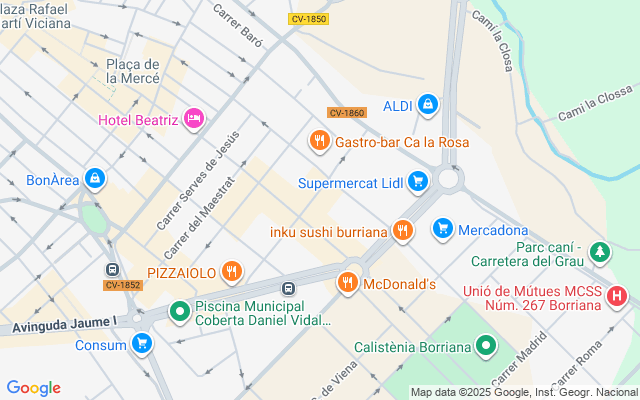This screenshot has width=640, height=400.
Task: Open Supermercat Lidl marker
Action: pos(418,182)
